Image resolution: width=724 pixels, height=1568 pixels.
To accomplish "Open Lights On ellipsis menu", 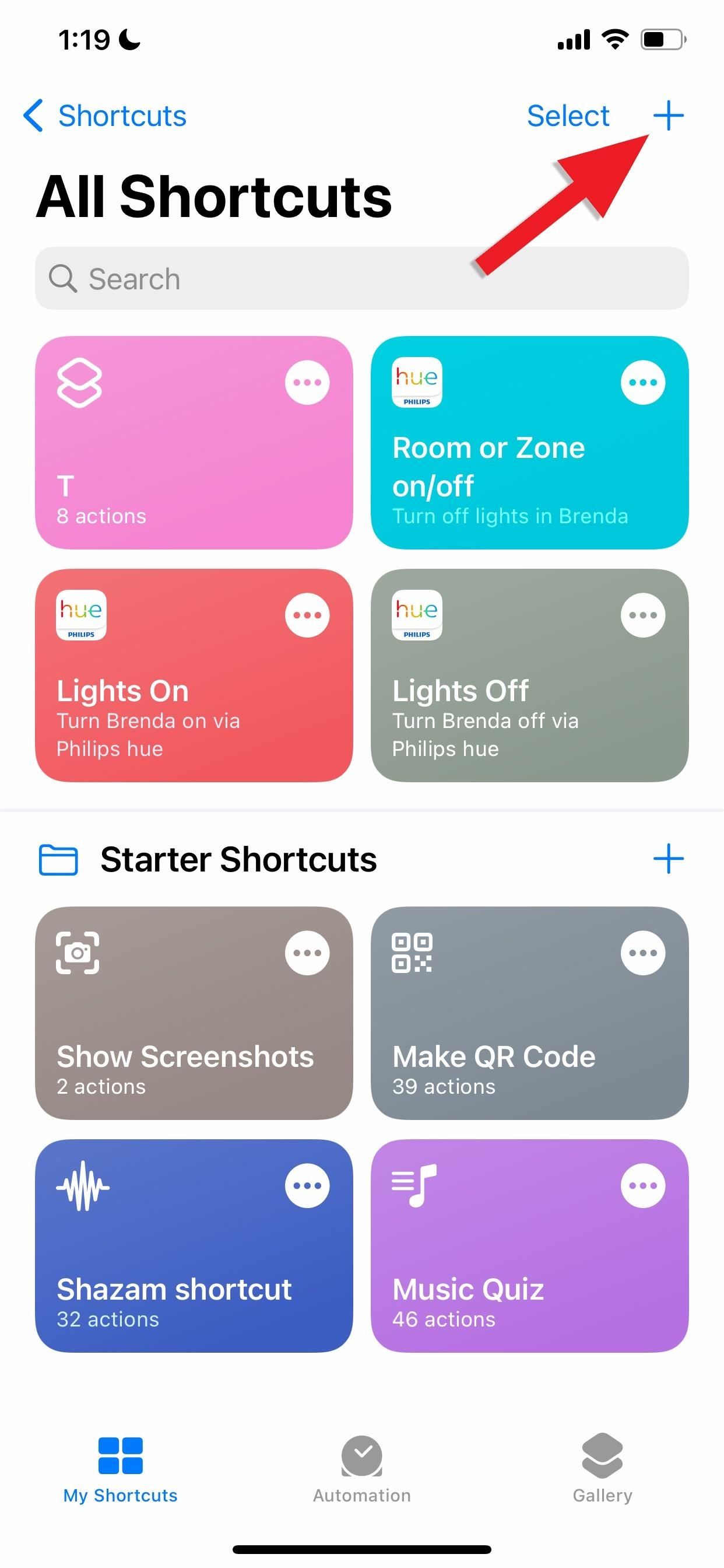I will tap(307, 615).
